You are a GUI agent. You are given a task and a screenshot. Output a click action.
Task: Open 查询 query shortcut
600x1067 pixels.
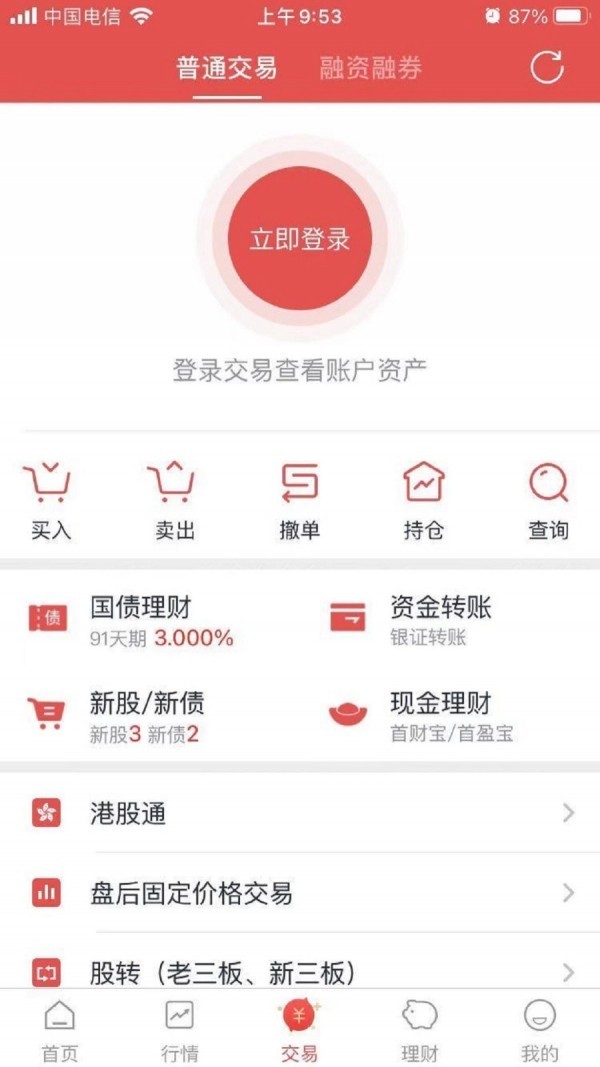(548, 500)
